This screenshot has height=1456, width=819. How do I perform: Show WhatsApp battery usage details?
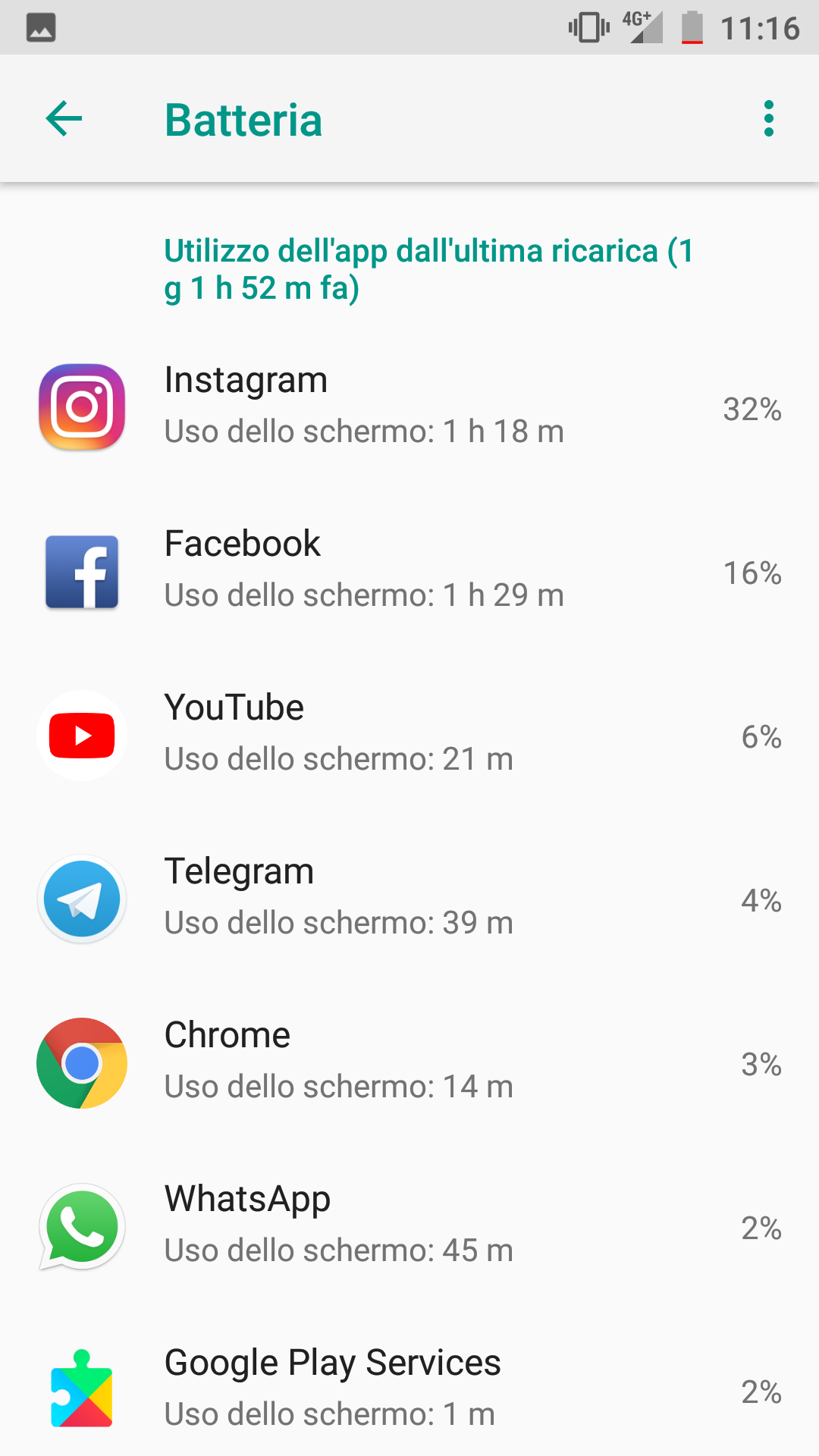pos(409,1226)
